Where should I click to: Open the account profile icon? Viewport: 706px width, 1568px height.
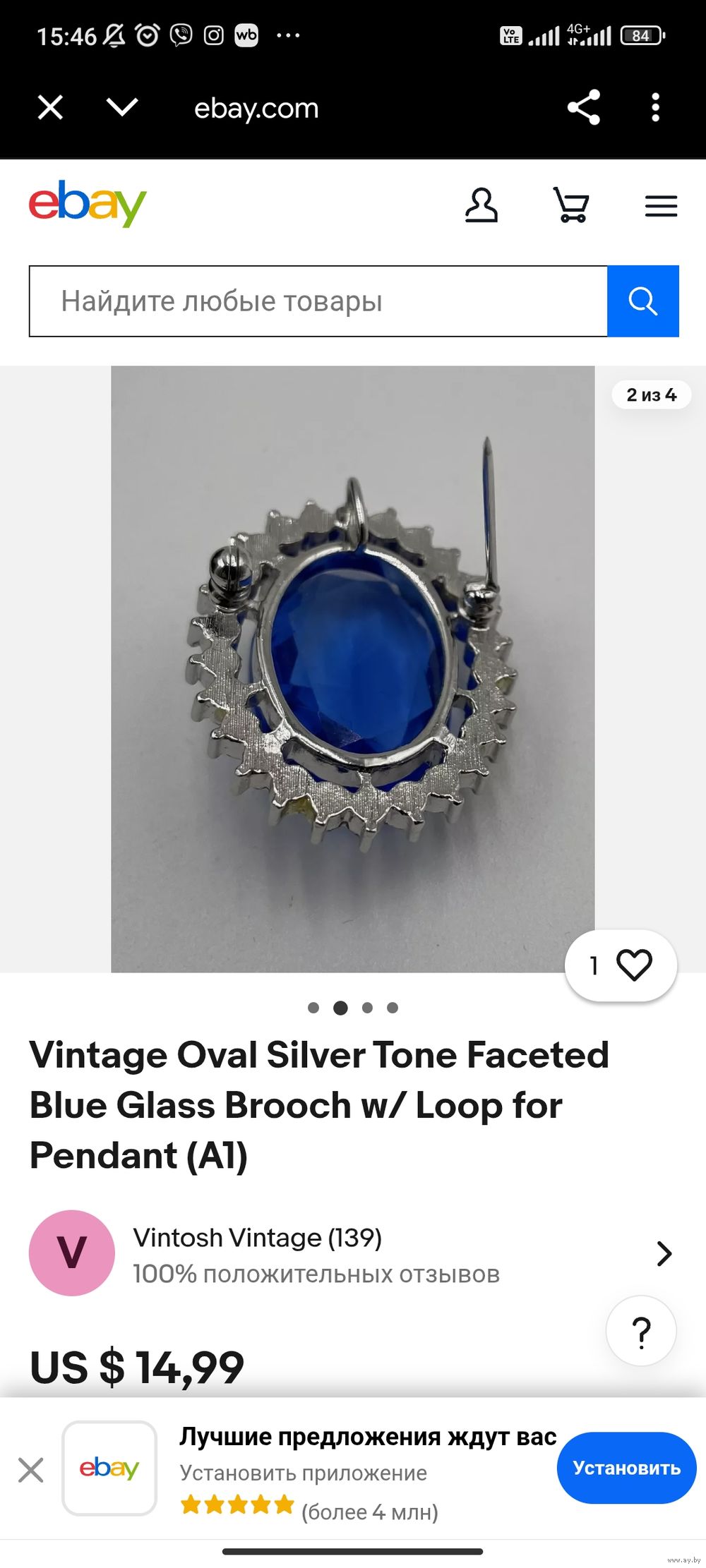click(481, 205)
